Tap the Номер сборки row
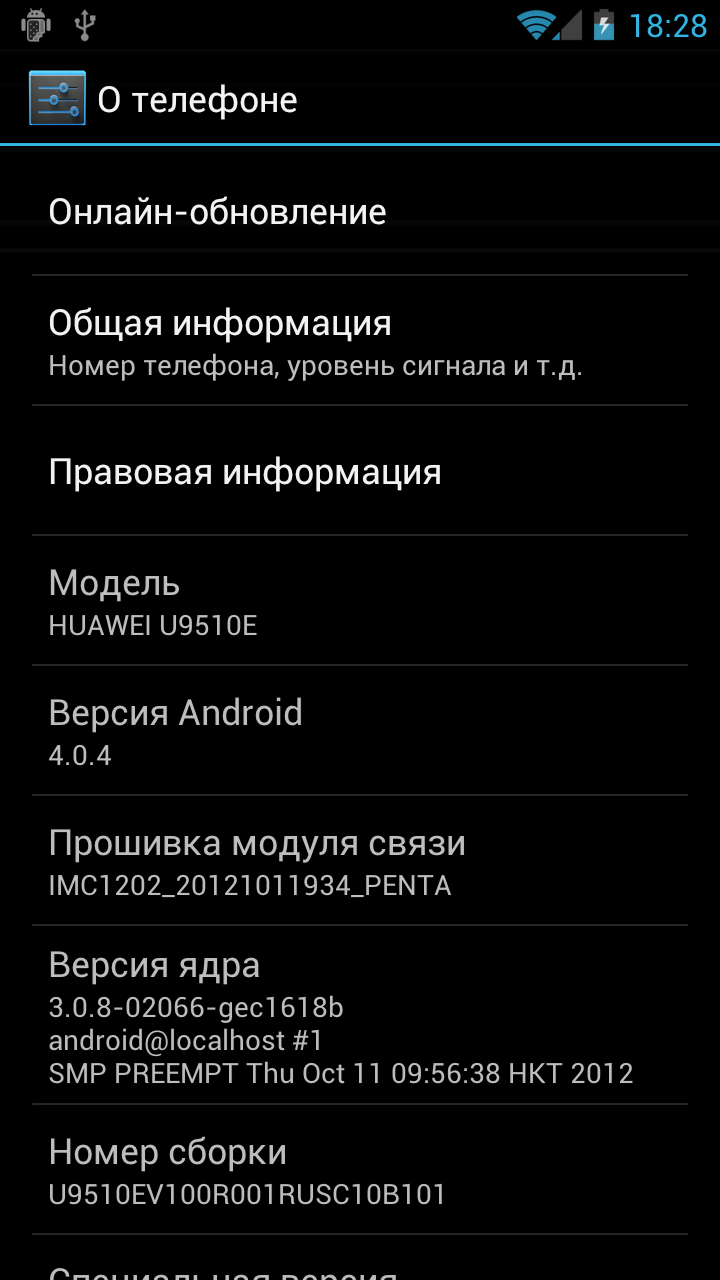 (359, 1171)
